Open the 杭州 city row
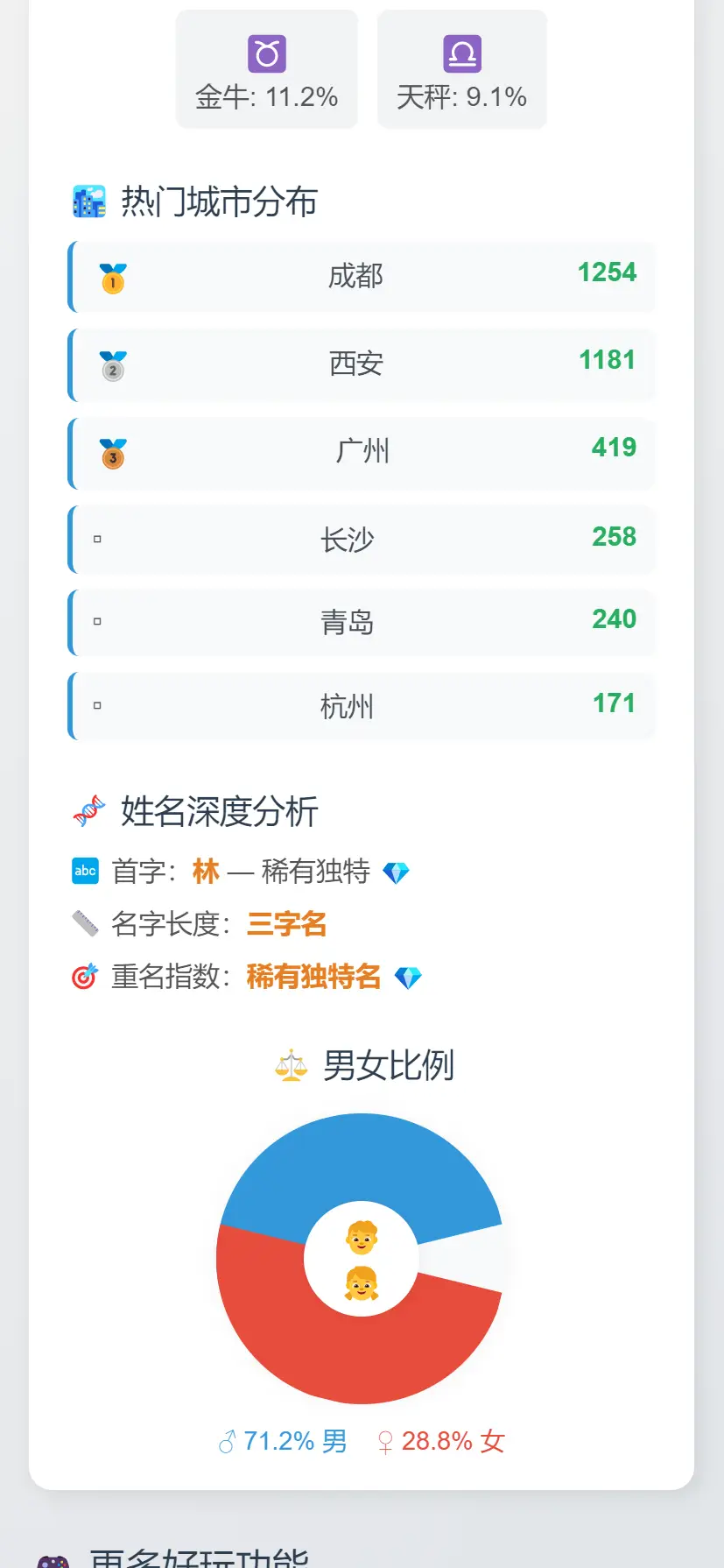Viewport: 724px width, 1568px height. [x=361, y=706]
